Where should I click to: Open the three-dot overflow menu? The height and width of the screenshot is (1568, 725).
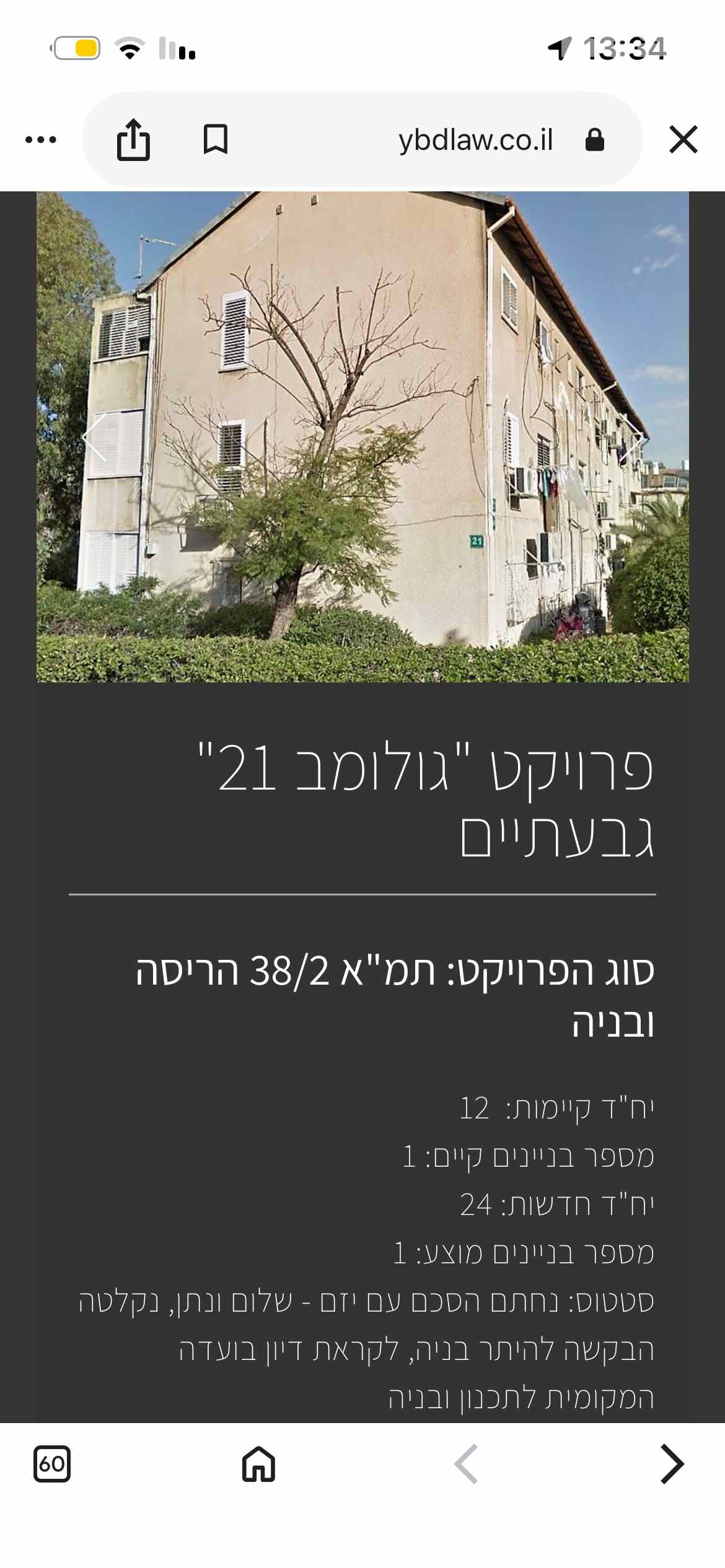(x=41, y=139)
